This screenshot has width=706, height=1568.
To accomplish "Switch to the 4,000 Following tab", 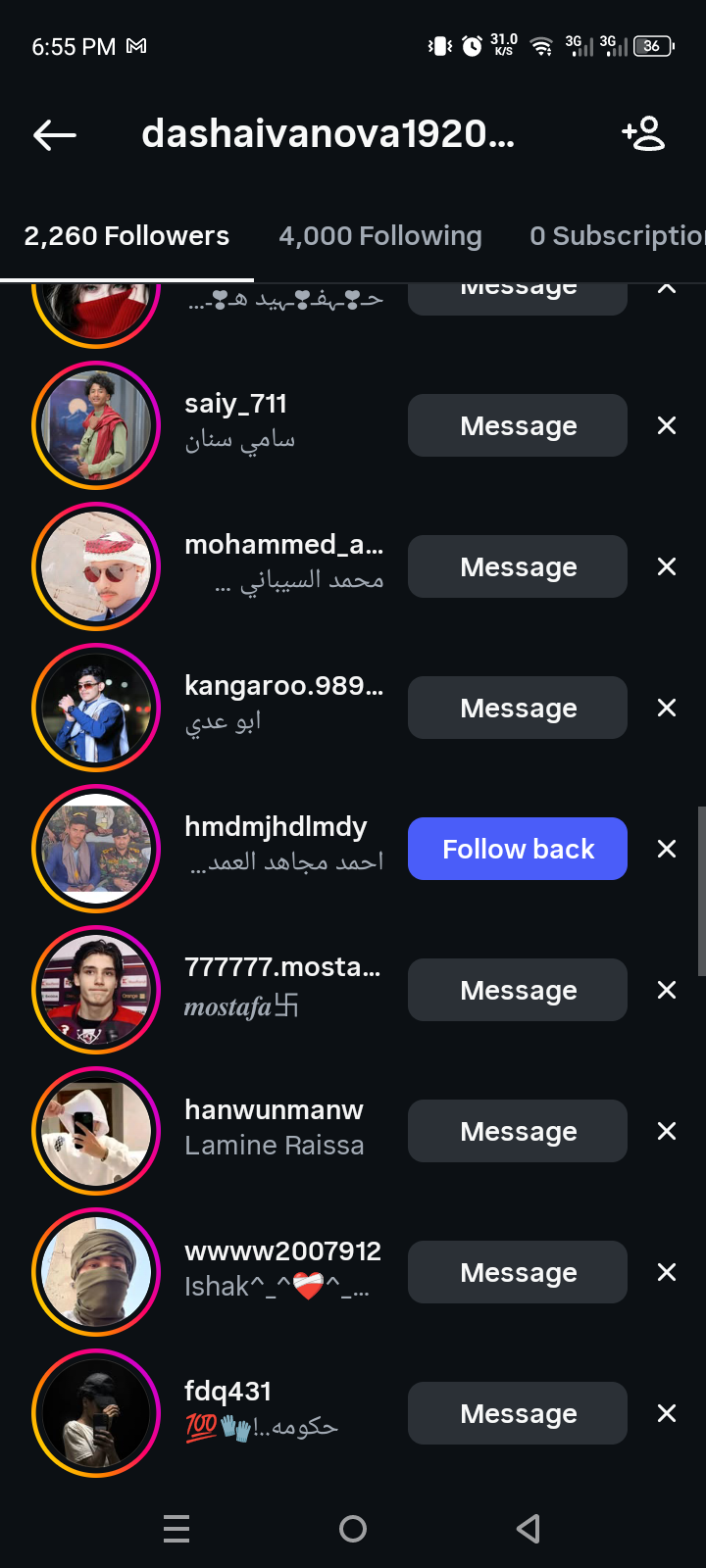I will click(380, 236).
